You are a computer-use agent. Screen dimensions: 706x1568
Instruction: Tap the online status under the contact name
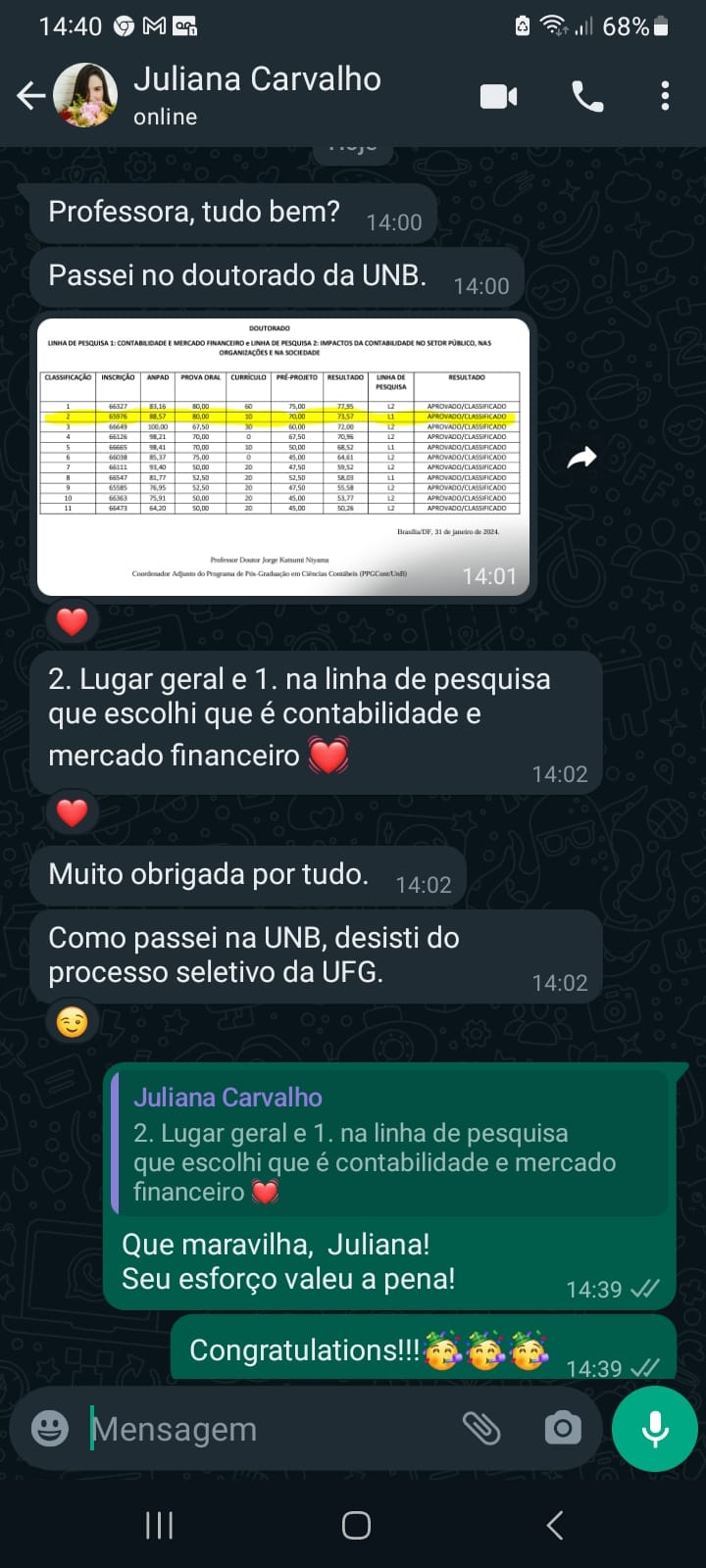[164, 117]
